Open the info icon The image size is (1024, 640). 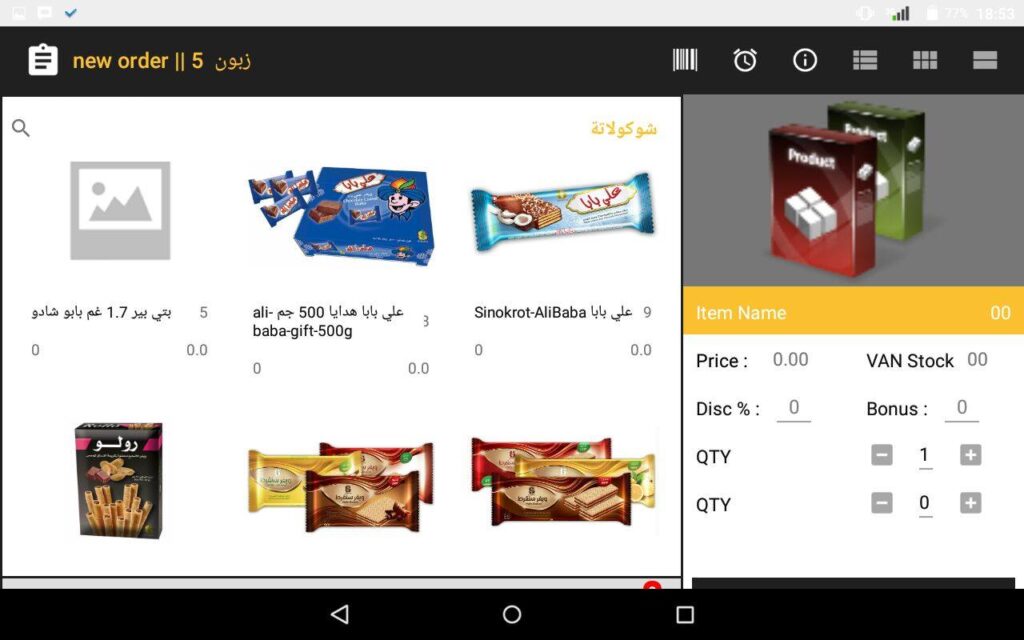tap(805, 60)
